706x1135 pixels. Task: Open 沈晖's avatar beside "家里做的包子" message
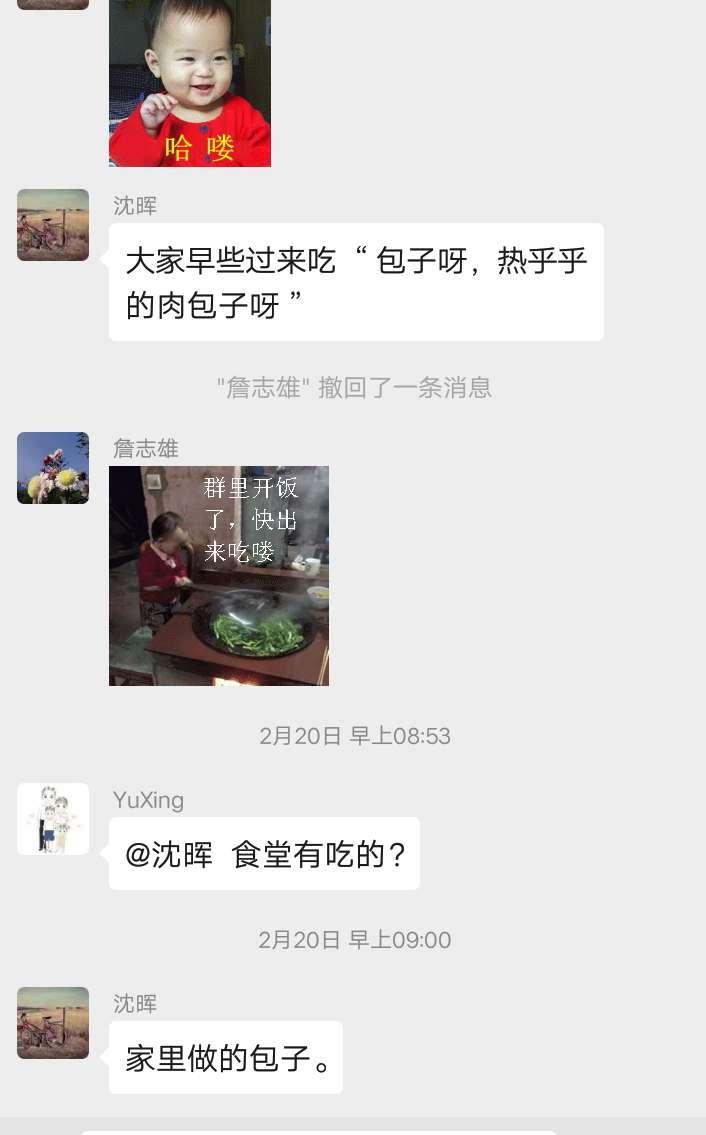click(x=53, y=1023)
